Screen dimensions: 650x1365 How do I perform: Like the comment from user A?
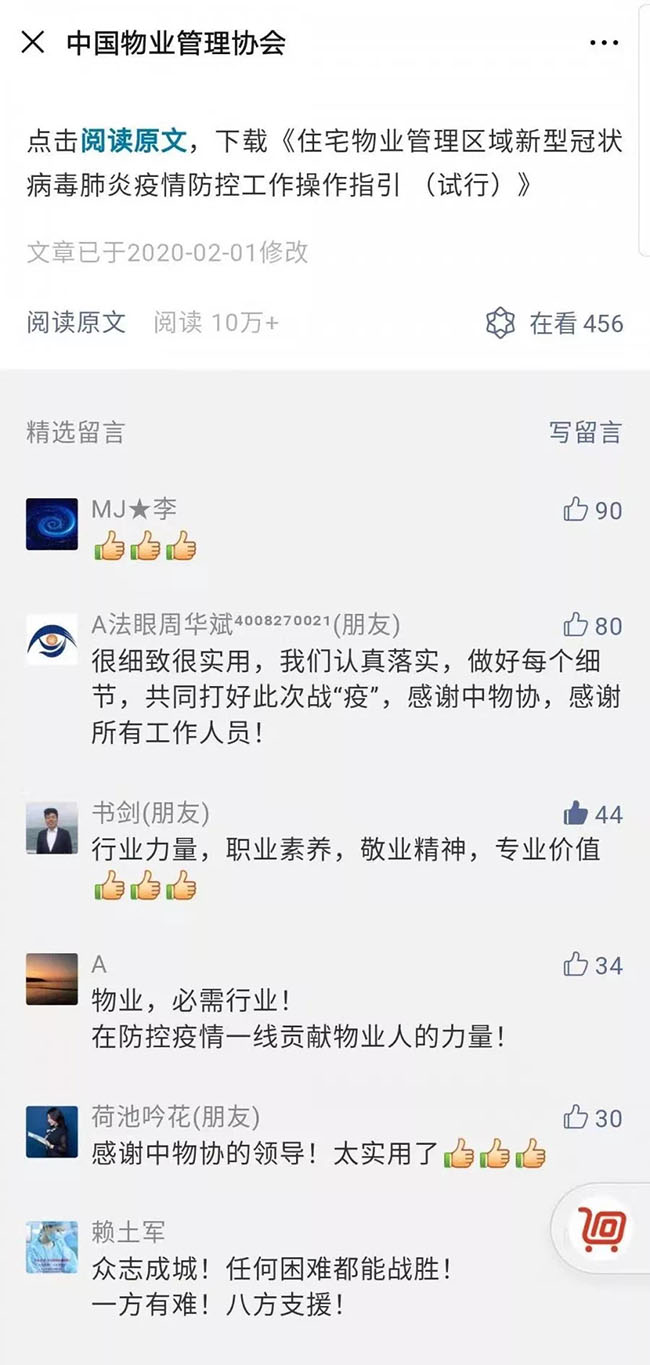click(577, 965)
